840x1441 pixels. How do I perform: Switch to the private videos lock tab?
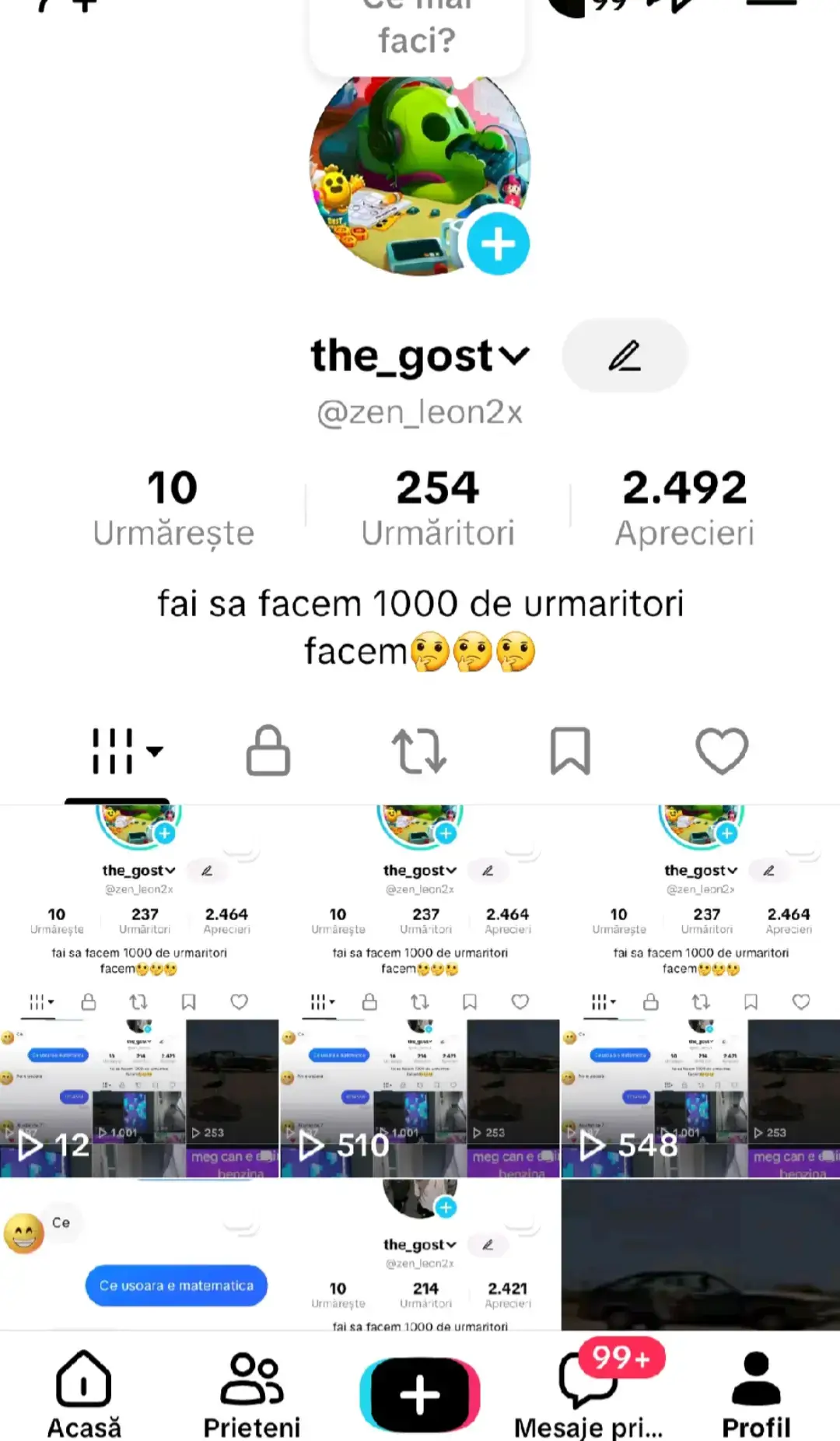point(268,752)
